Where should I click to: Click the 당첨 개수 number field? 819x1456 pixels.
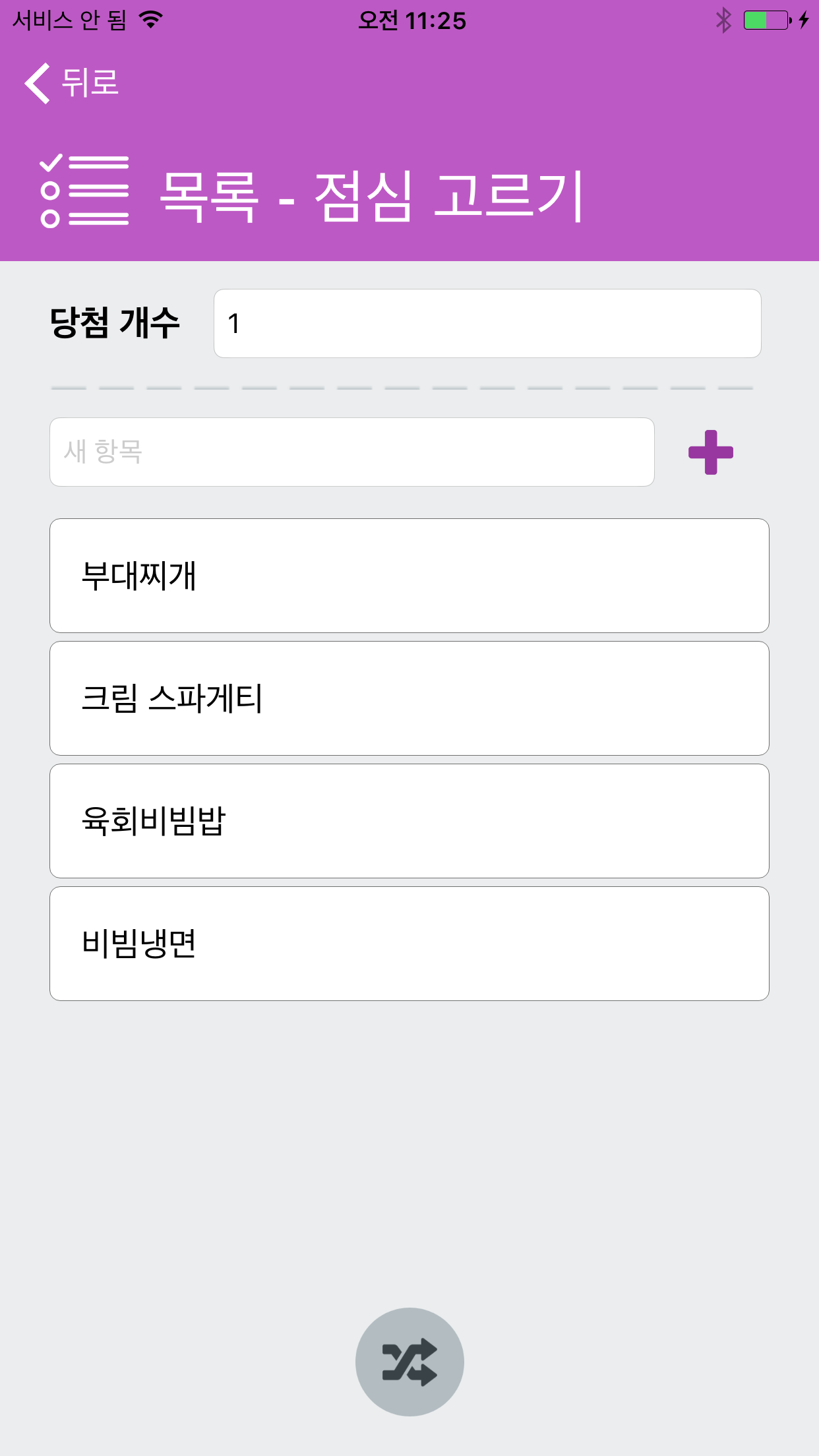tap(487, 322)
